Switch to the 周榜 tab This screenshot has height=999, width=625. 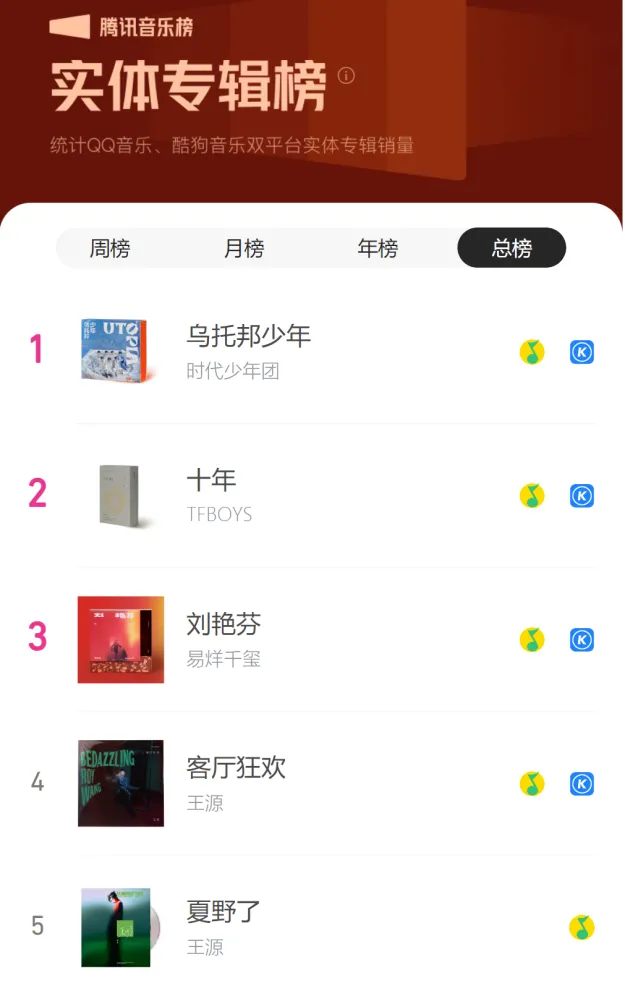(x=110, y=248)
